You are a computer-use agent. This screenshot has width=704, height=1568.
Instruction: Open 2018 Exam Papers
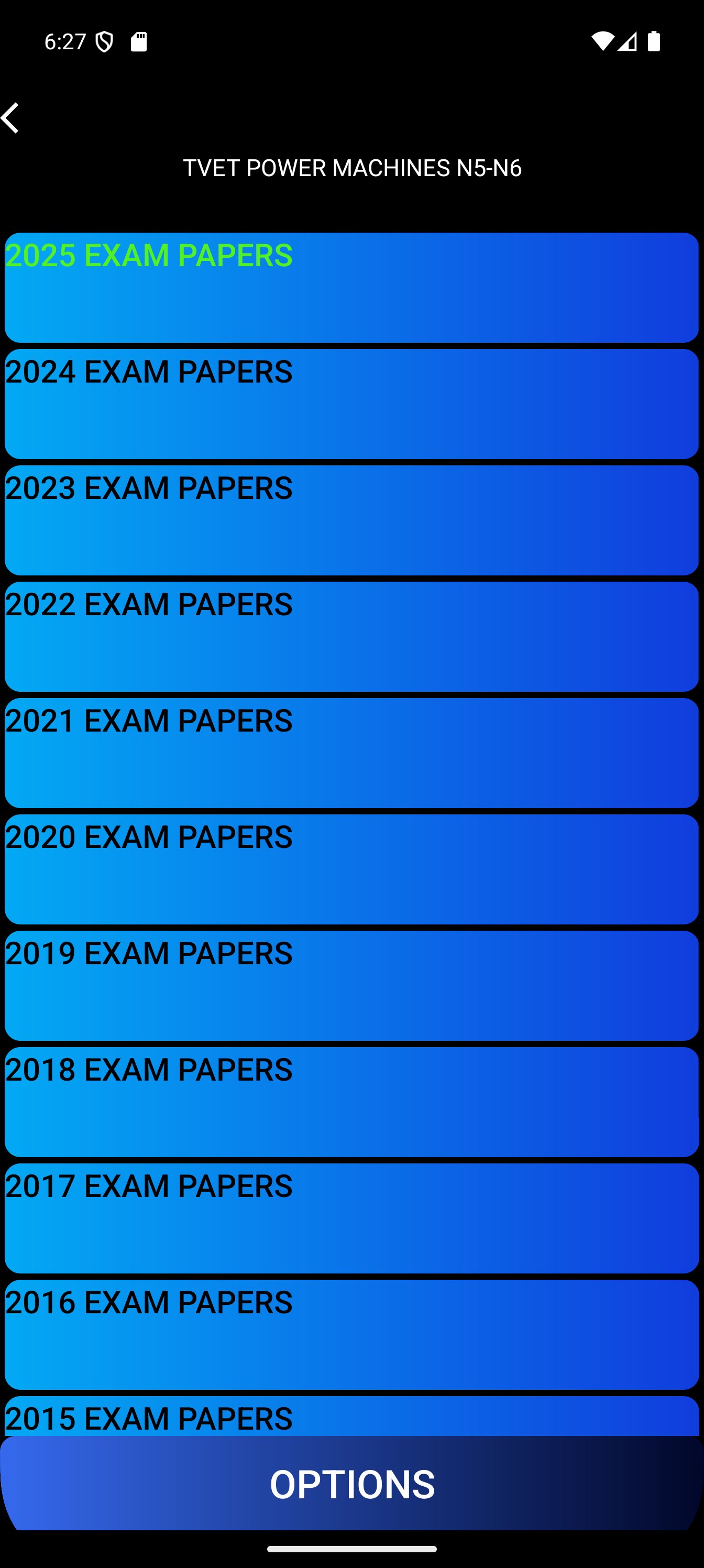351,1101
